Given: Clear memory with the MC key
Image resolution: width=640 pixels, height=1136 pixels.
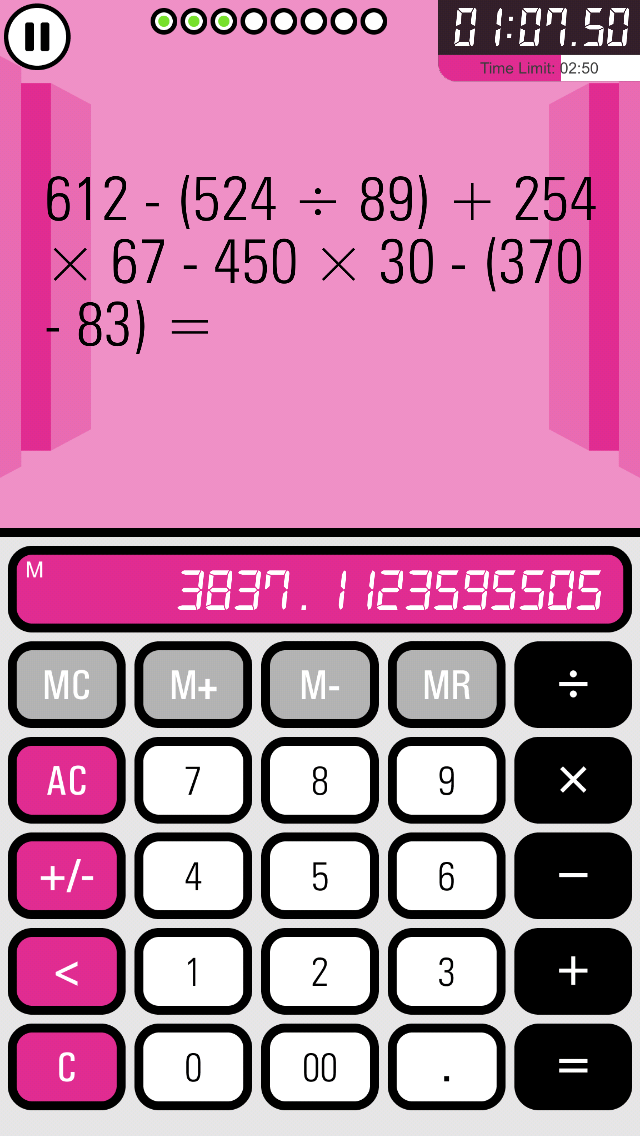Looking at the screenshot, I should [67, 685].
